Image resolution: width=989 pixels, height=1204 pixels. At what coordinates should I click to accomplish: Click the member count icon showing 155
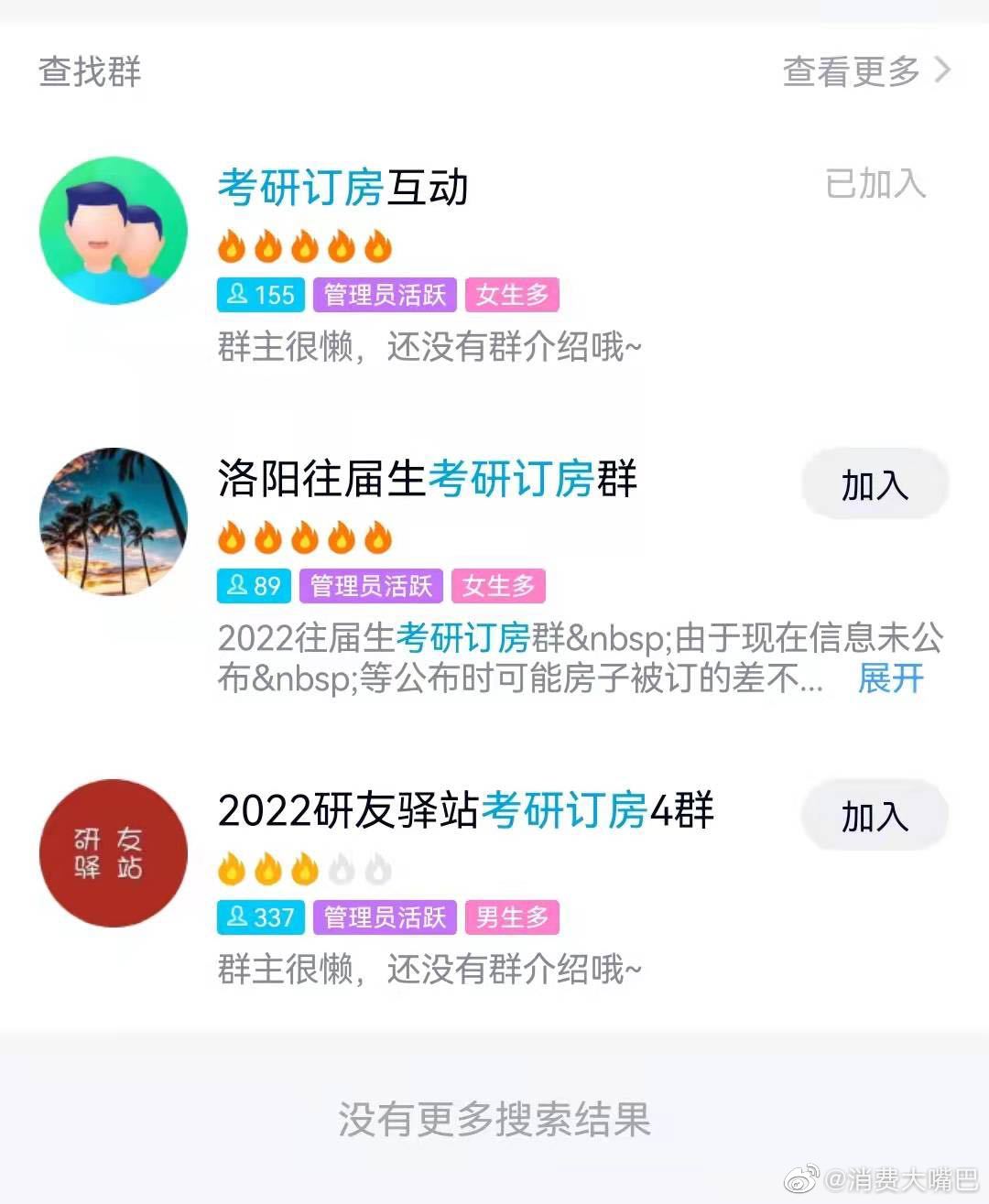coord(259,295)
